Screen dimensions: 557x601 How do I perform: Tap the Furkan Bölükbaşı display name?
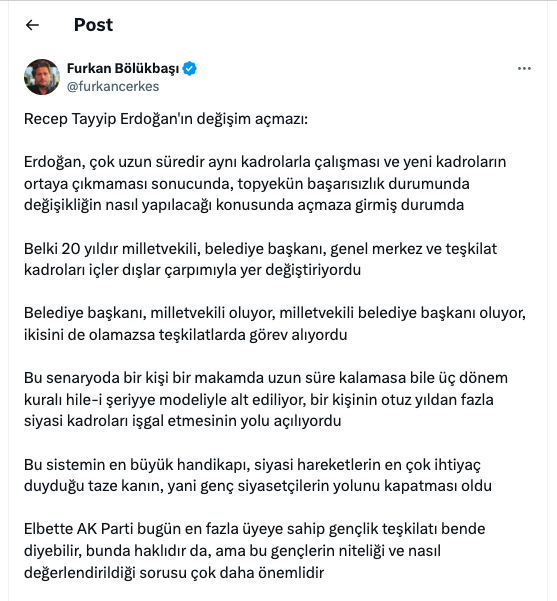123,68
